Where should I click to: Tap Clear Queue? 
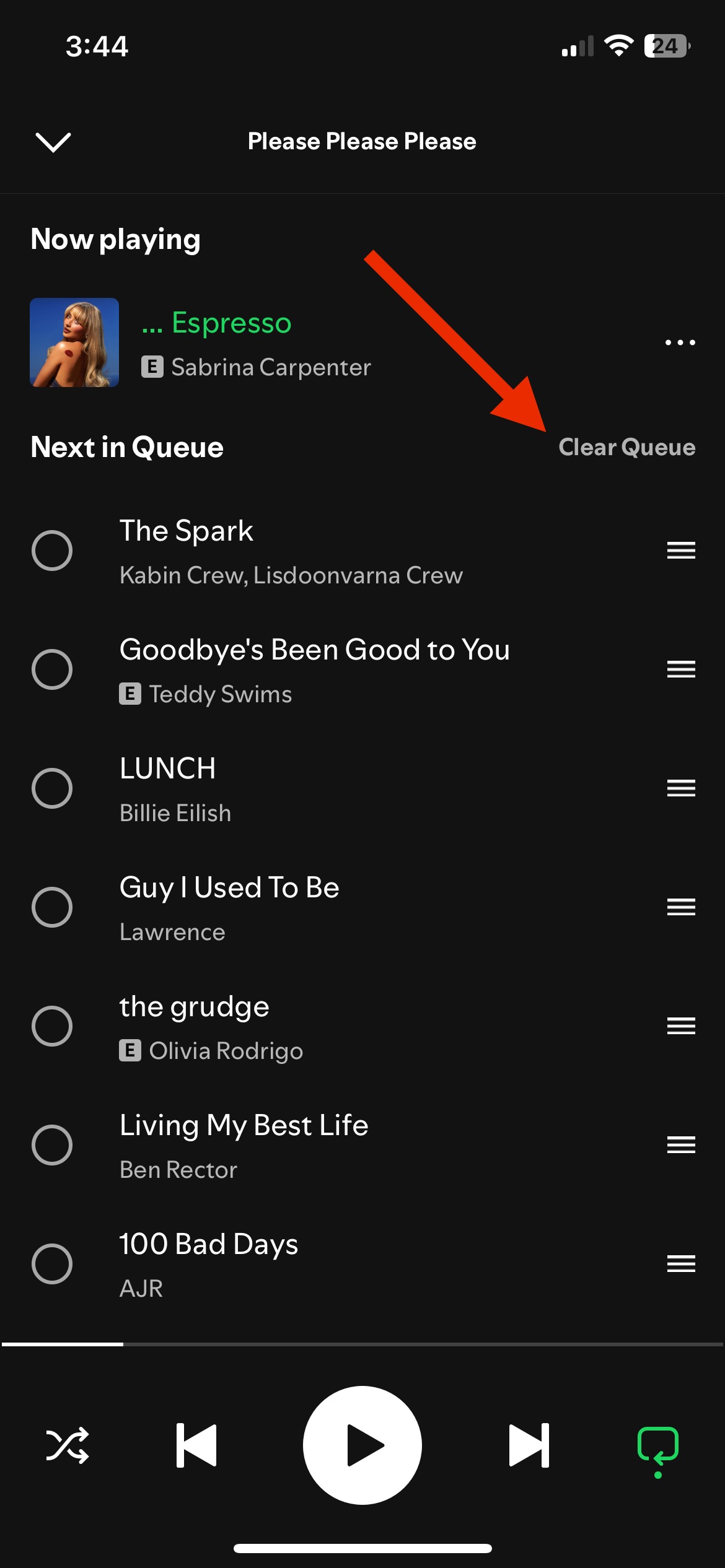[x=626, y=447]
